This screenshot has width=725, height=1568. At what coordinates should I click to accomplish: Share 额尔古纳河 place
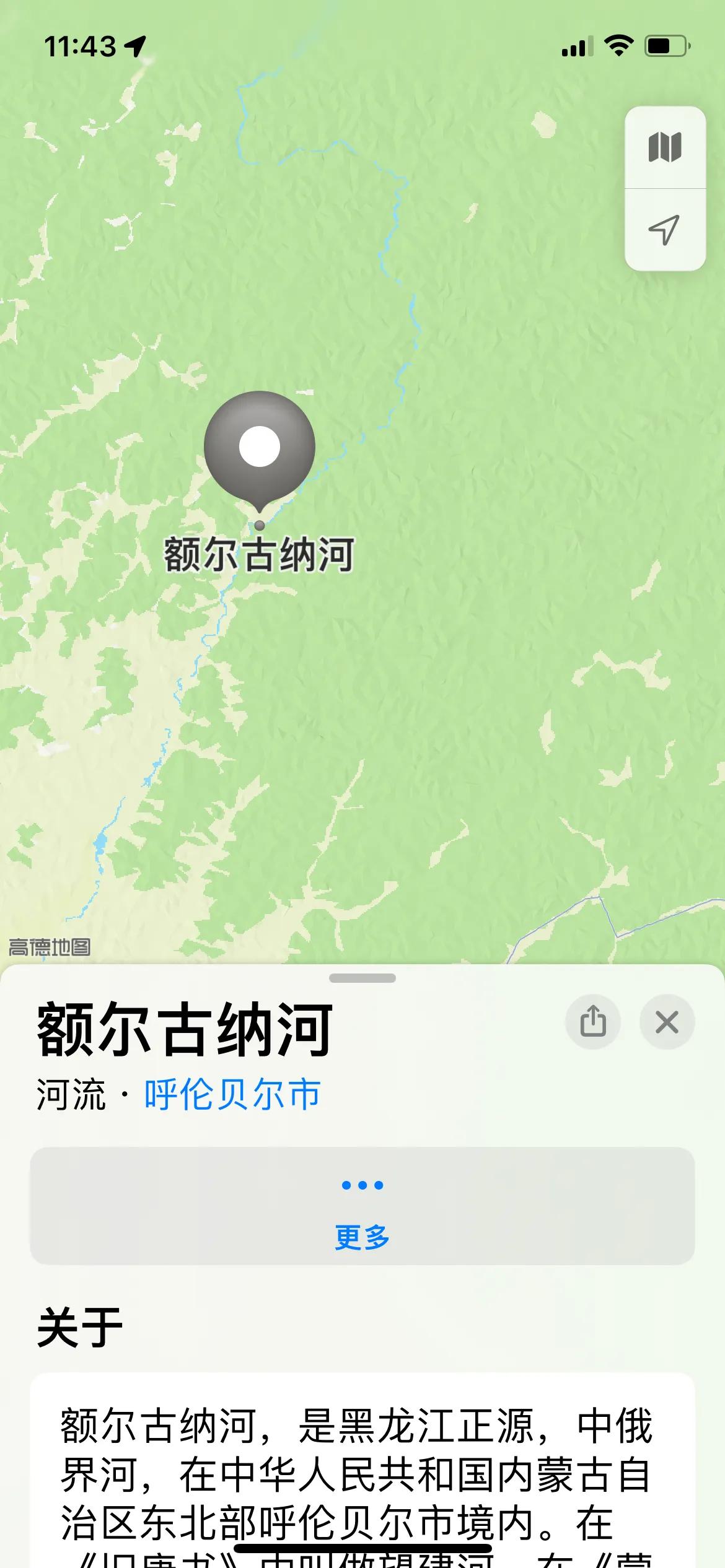pyautogui.click(x=593, y=1022)
